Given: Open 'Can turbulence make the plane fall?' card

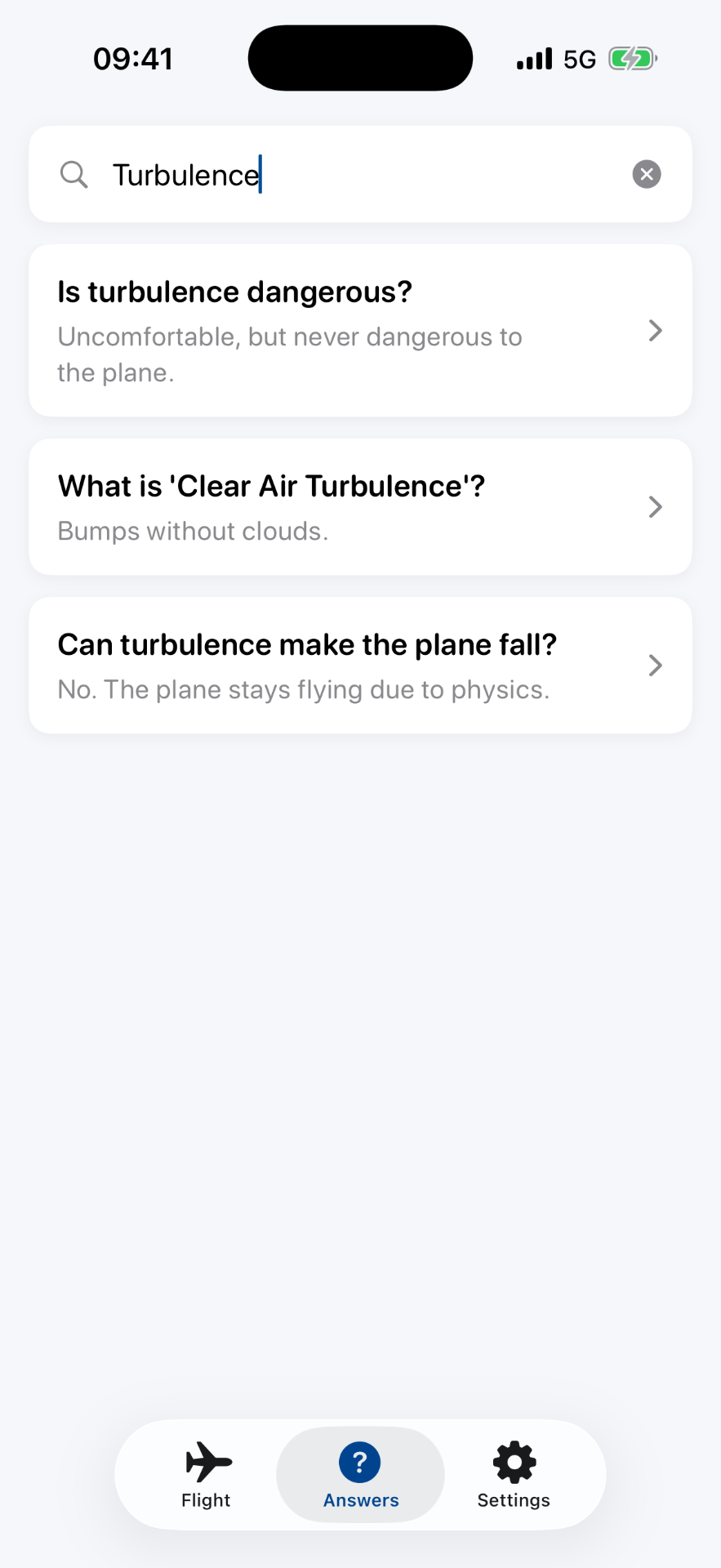Looking at the screenshot, I should click(327, 665).
